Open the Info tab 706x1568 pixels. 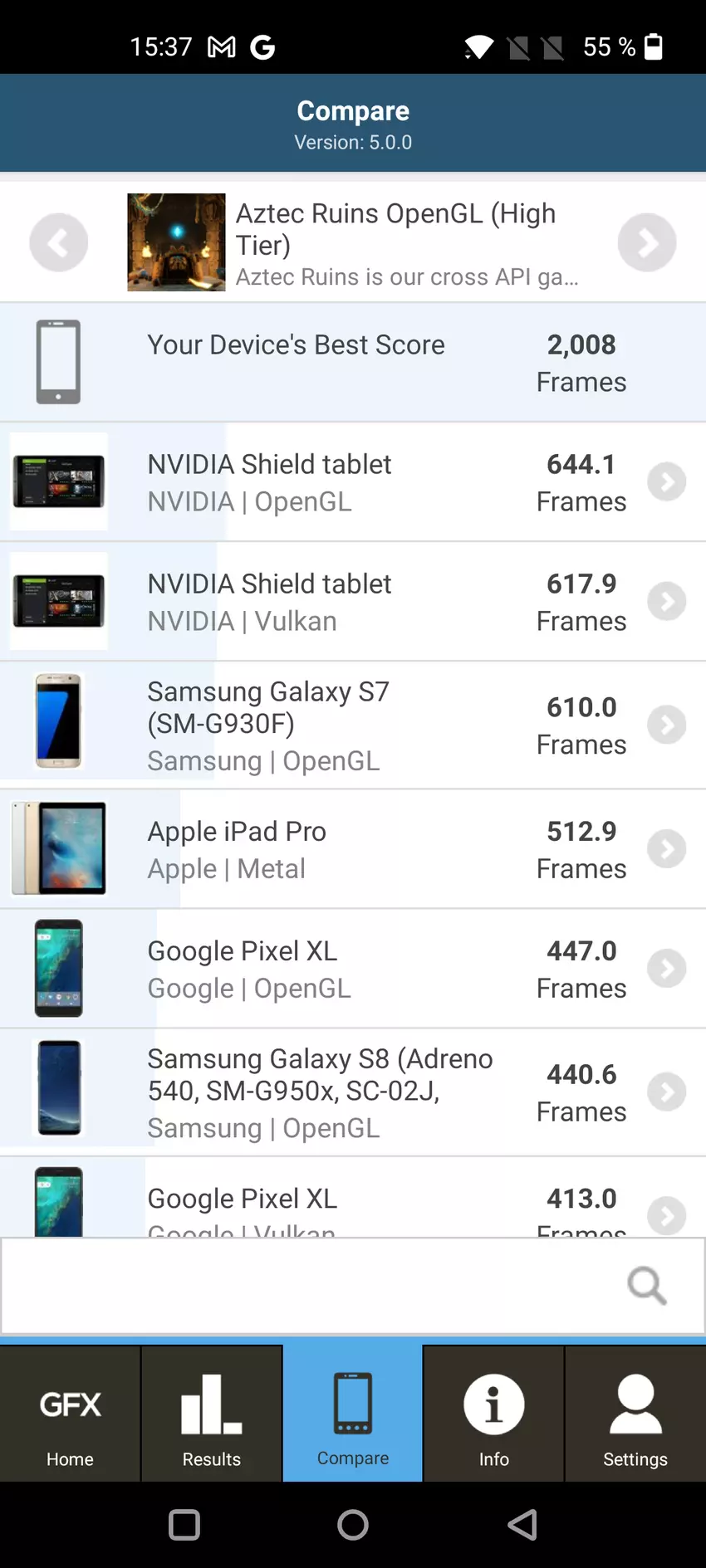pyautogui.click(x=493, y=1415)
